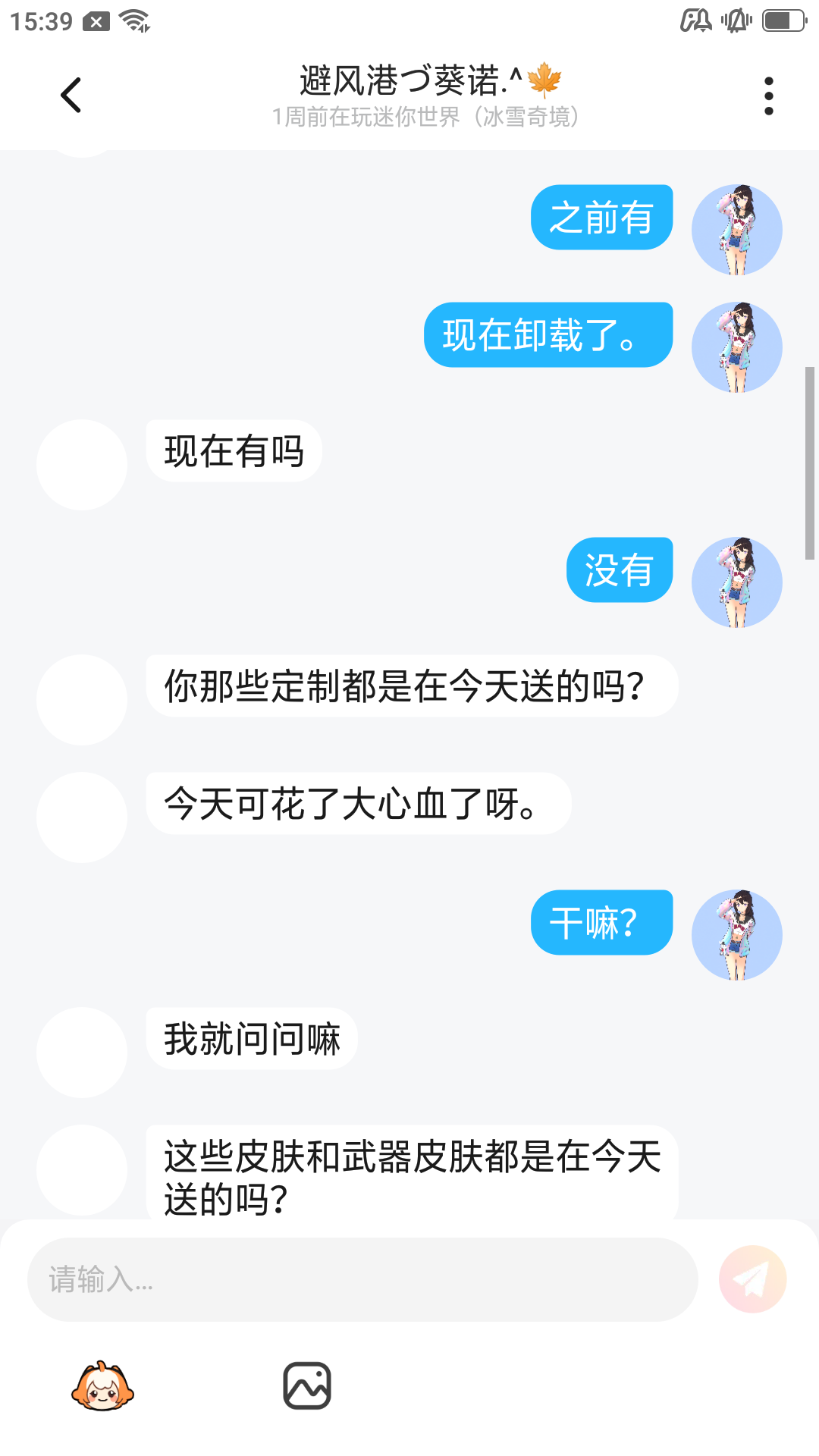Viewport: 819px width, 1456px height.
Task: Send the message with paper plane
Action: pyautogui.click(x=752, y=1279)
